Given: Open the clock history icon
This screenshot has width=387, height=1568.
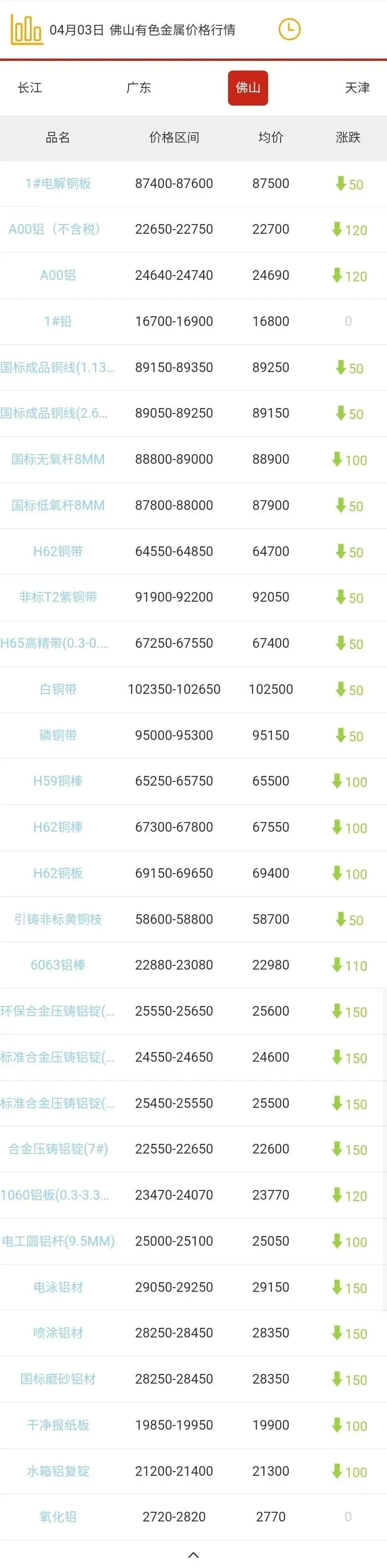Looking at the screenshot, I should [x=289, y=29].
